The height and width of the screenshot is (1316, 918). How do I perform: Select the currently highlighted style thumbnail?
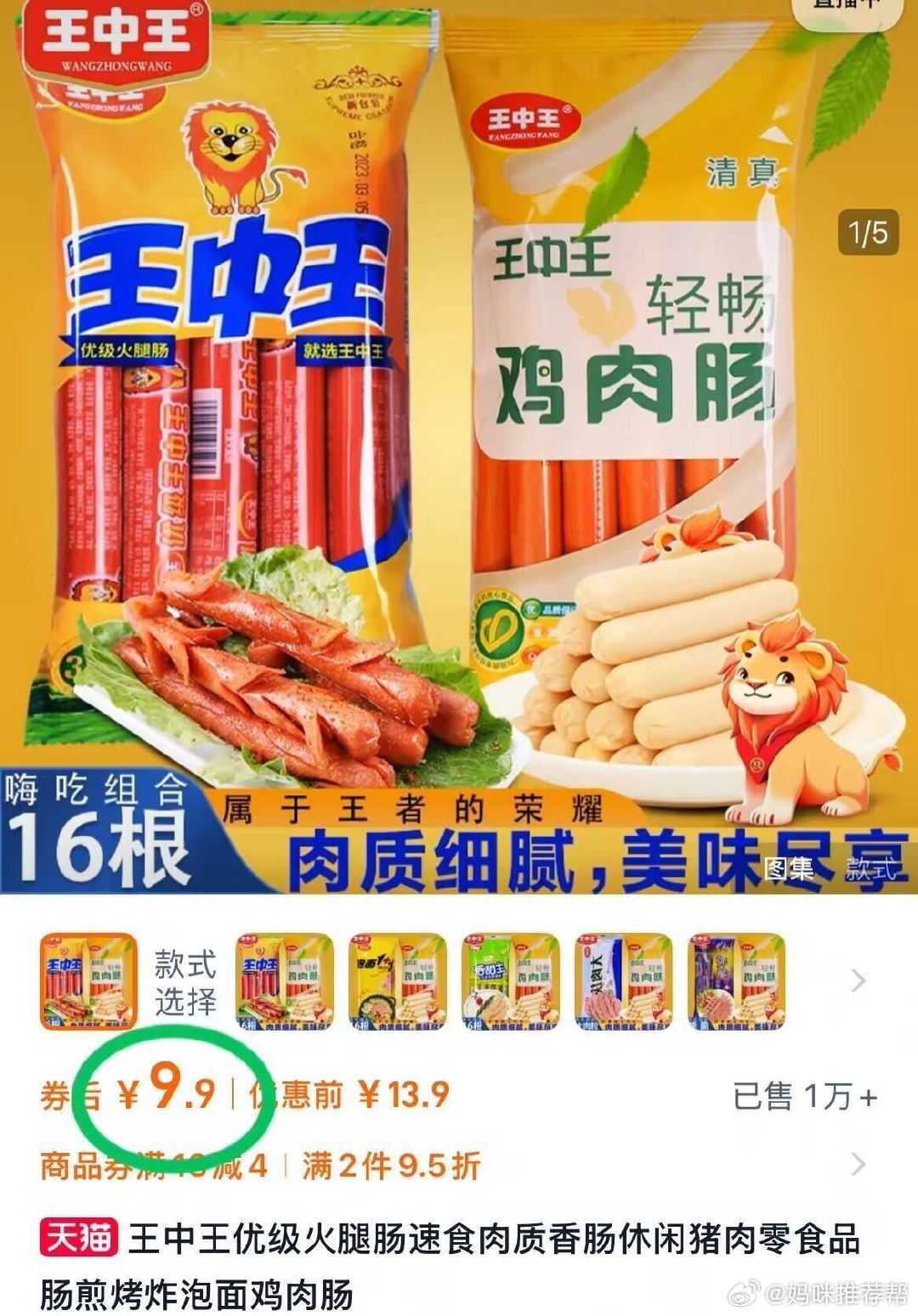pyautogui.click(x=88, y=981)
